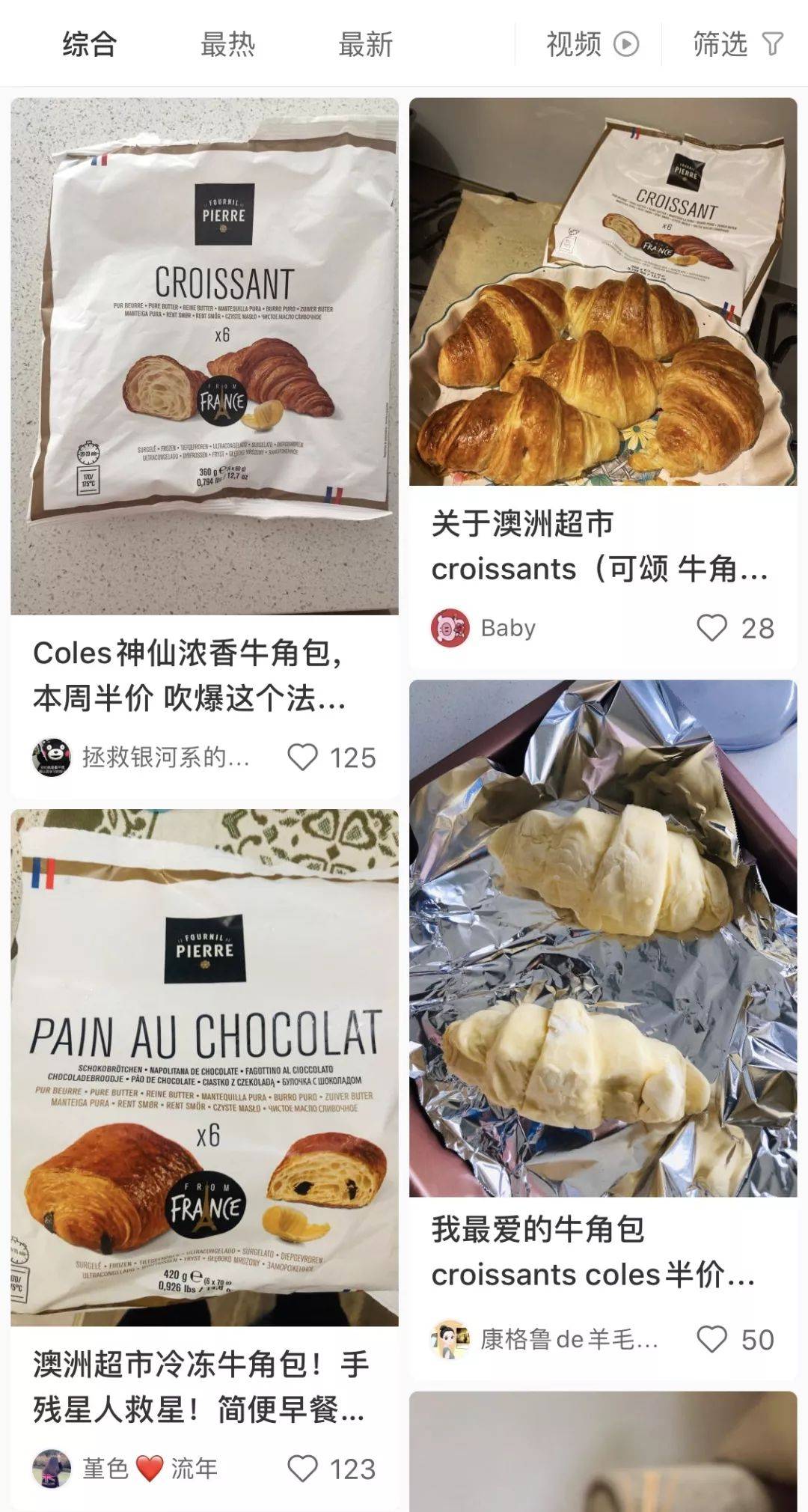Screen dimensions: 808x1512
Task: Like the post by 堇色流年
Action: click(x=303, y=1469)
